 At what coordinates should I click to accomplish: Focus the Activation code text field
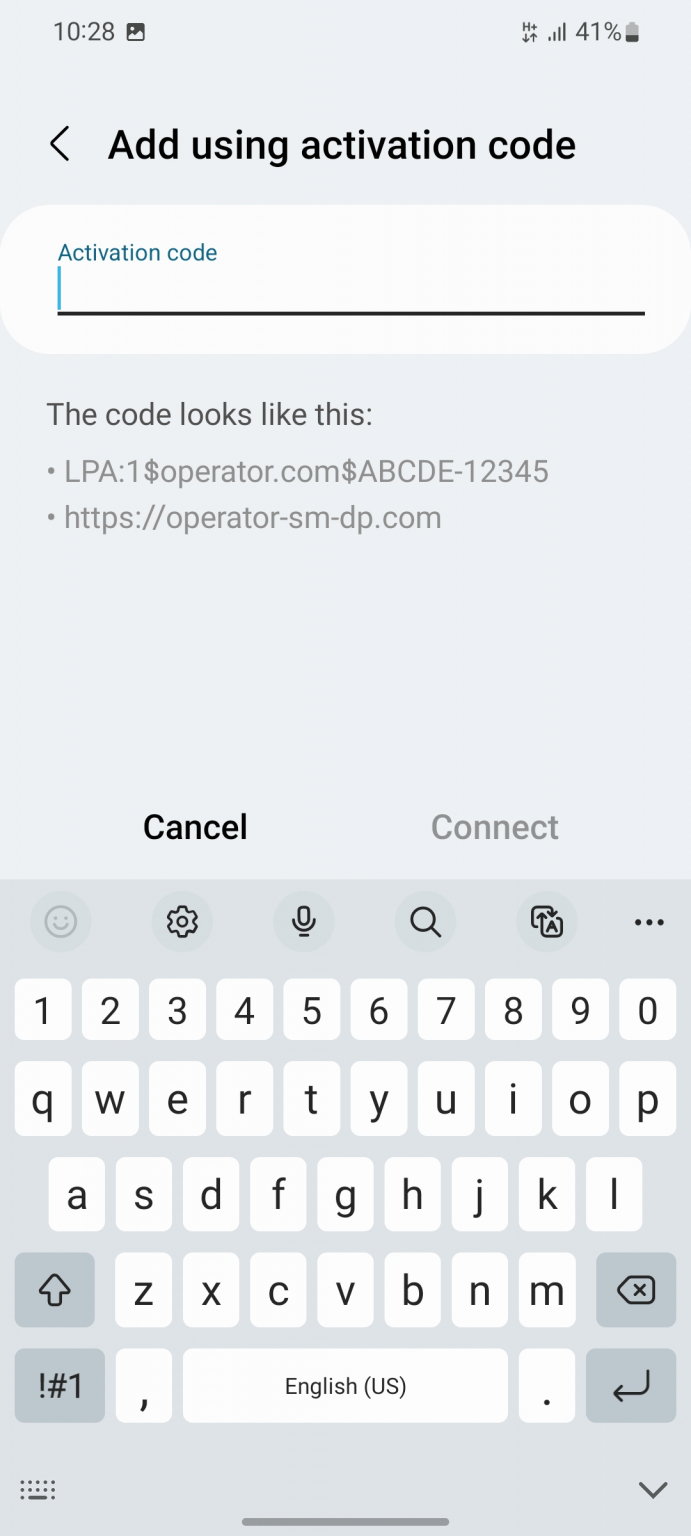point(350,291)
